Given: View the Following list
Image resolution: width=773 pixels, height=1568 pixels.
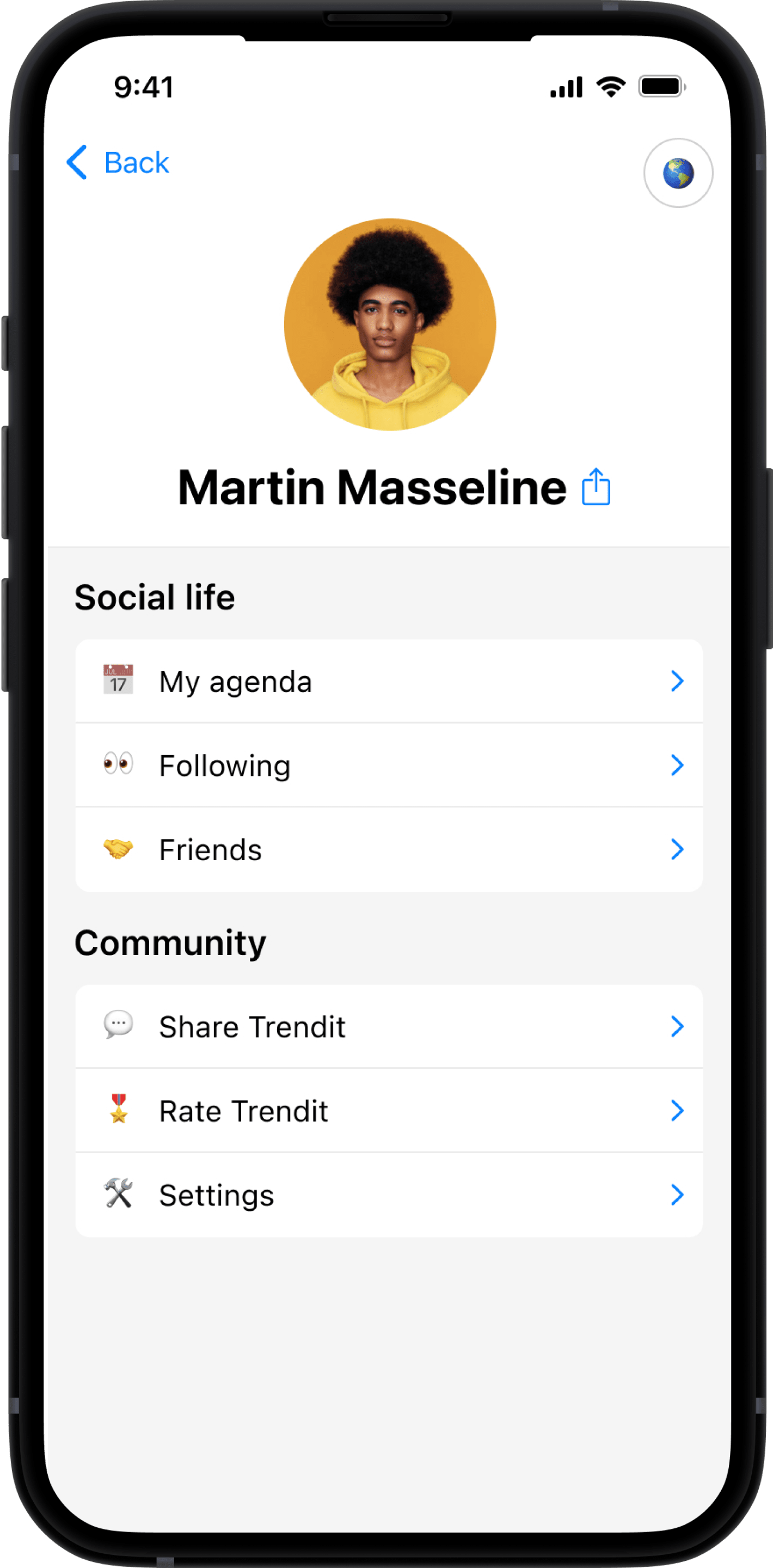Looking at the screenshot, I should pos(389,765).
